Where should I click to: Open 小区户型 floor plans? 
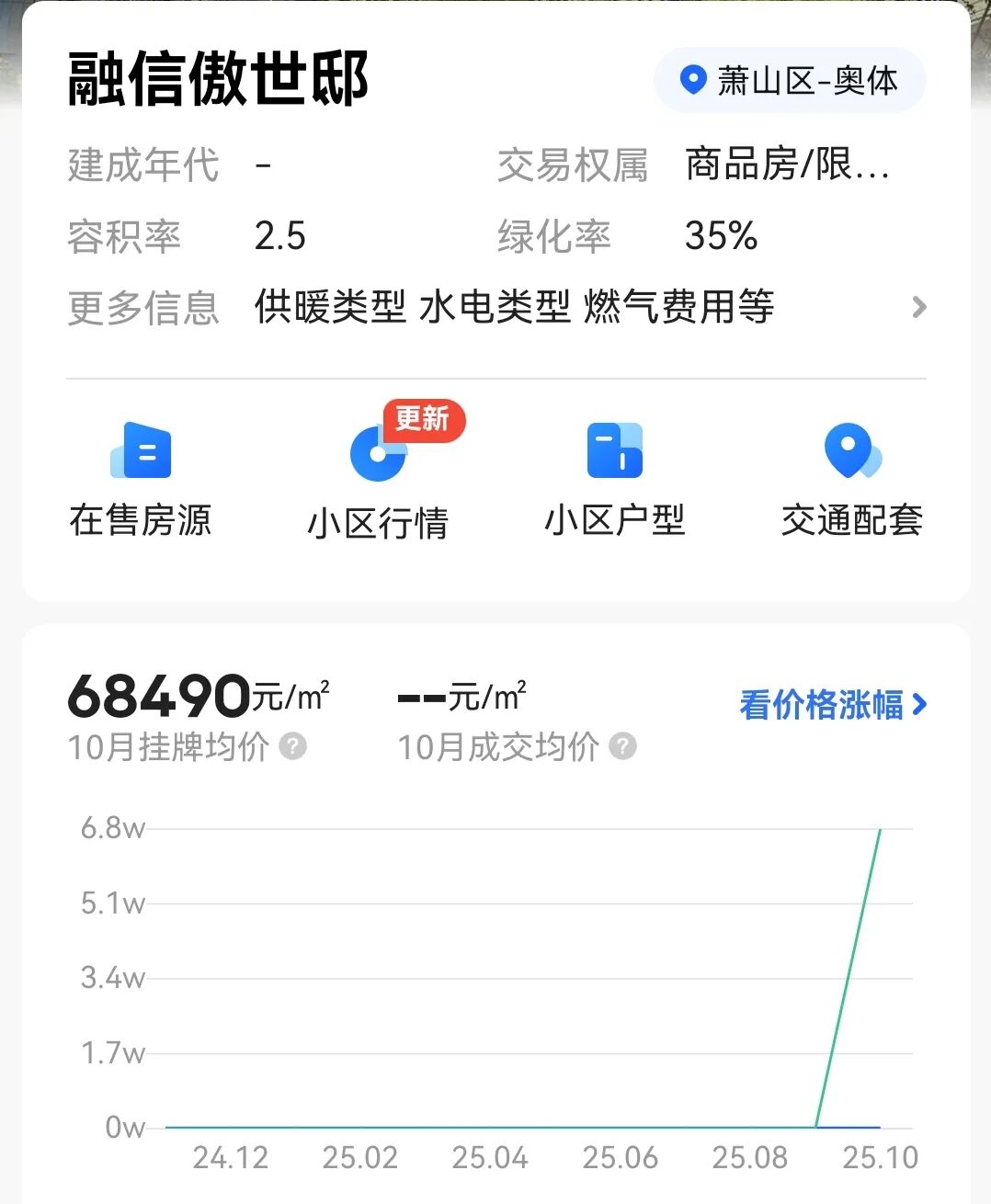coord(614,480)
